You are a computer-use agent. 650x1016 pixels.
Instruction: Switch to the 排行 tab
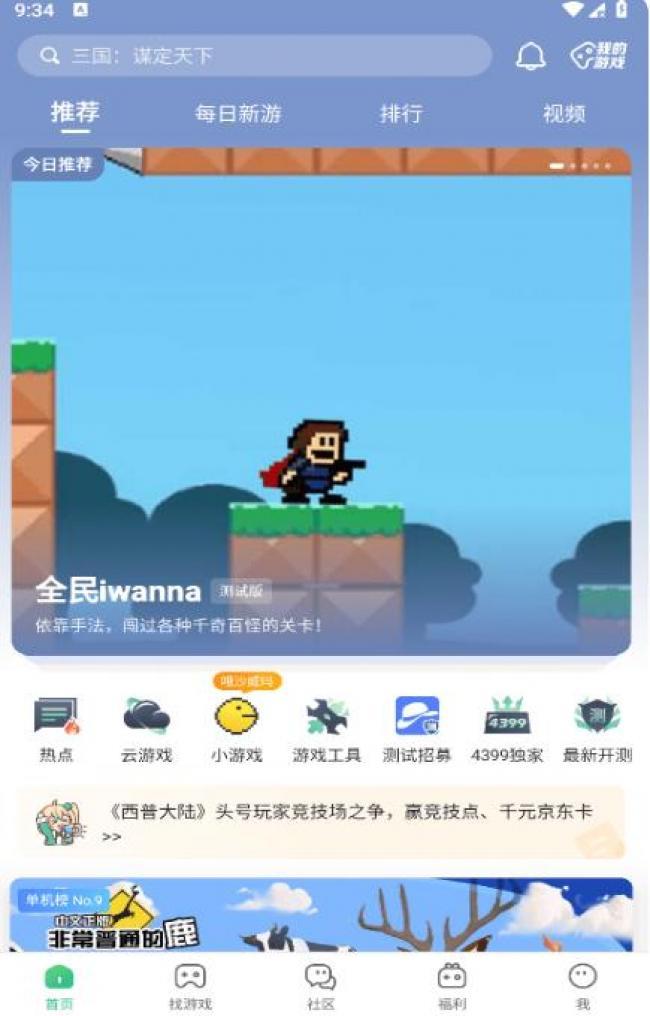pos(401,114)
